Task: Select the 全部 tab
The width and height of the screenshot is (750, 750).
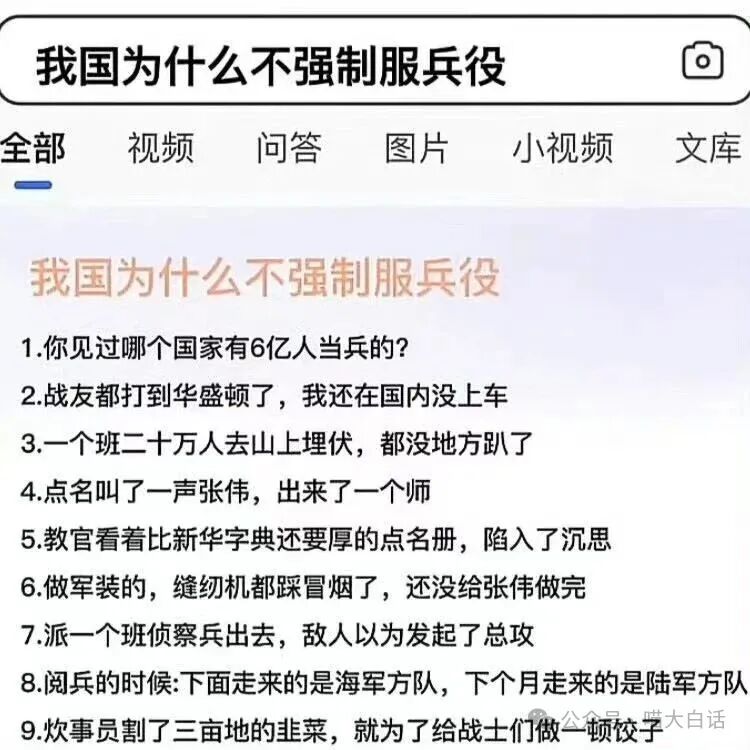Action: point(33,148)
